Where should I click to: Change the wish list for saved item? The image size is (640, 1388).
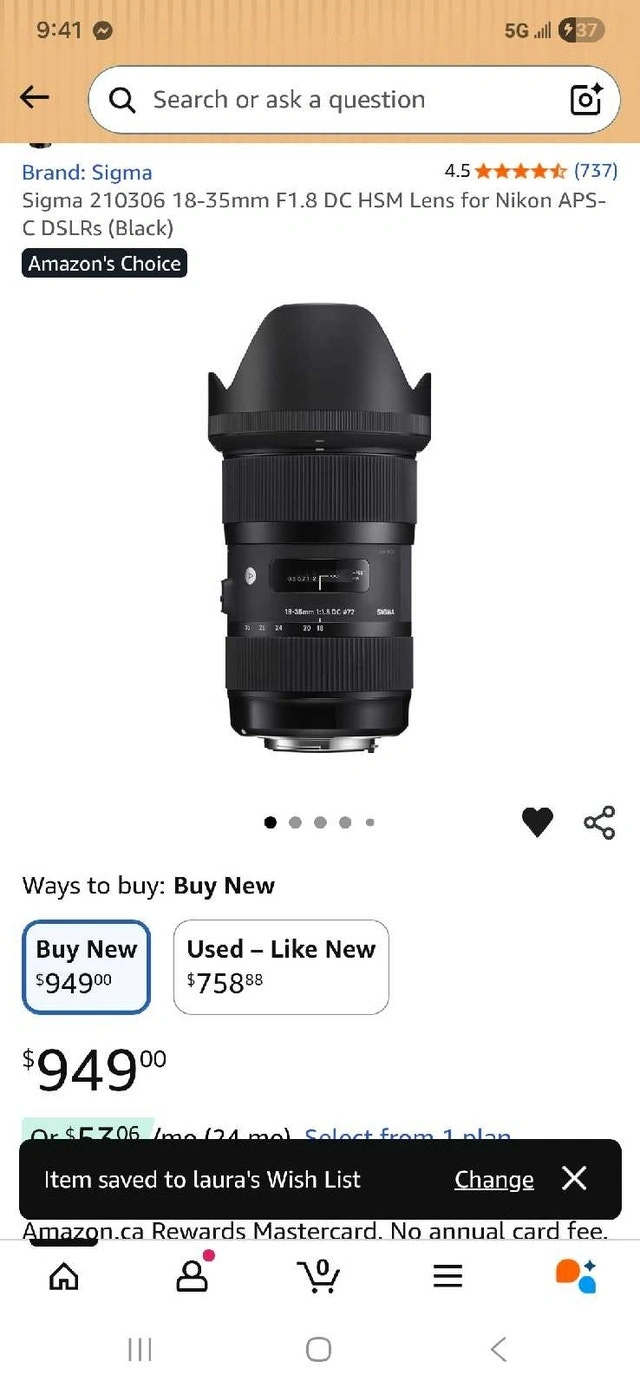pyautogui.click(x=494, y=1179)
